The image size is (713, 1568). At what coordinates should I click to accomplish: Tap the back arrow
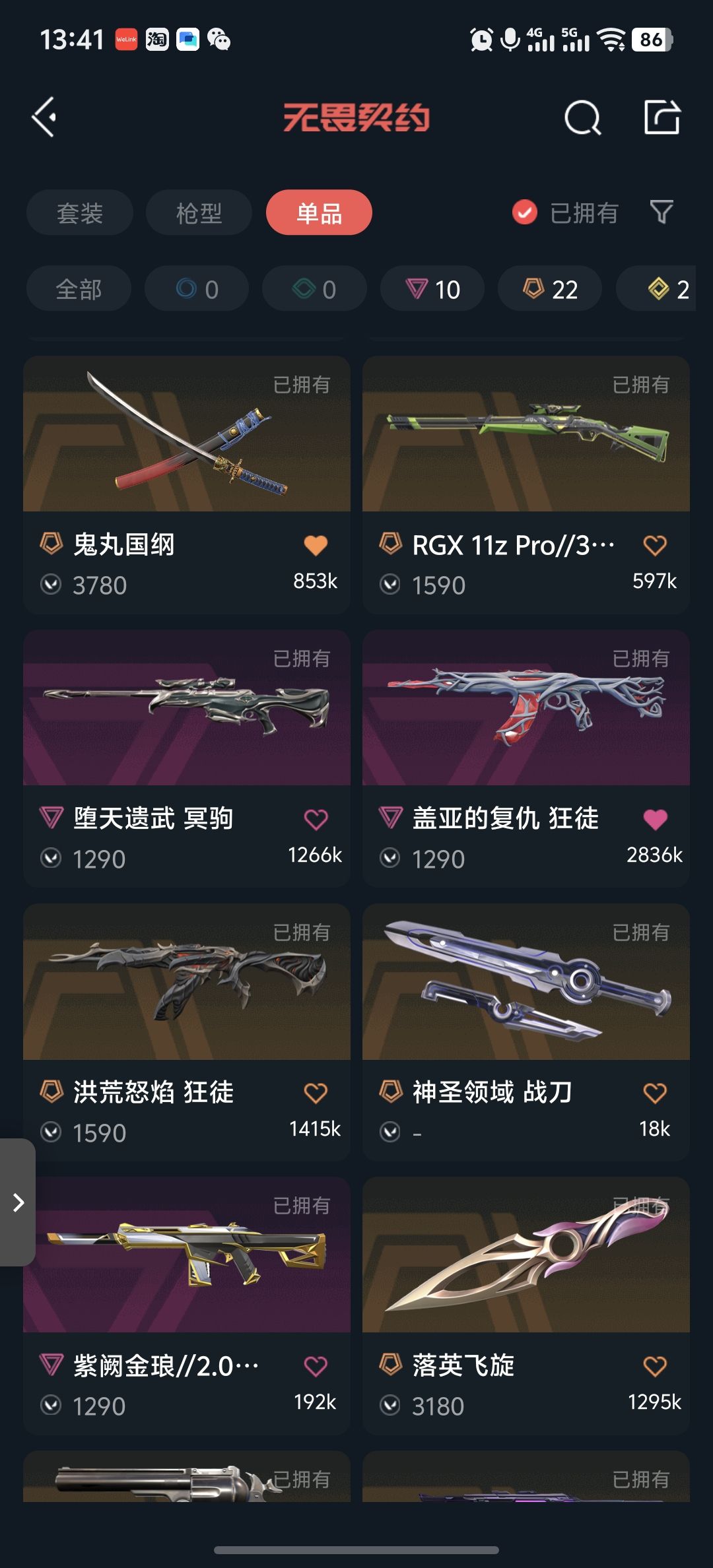[44, 119]
